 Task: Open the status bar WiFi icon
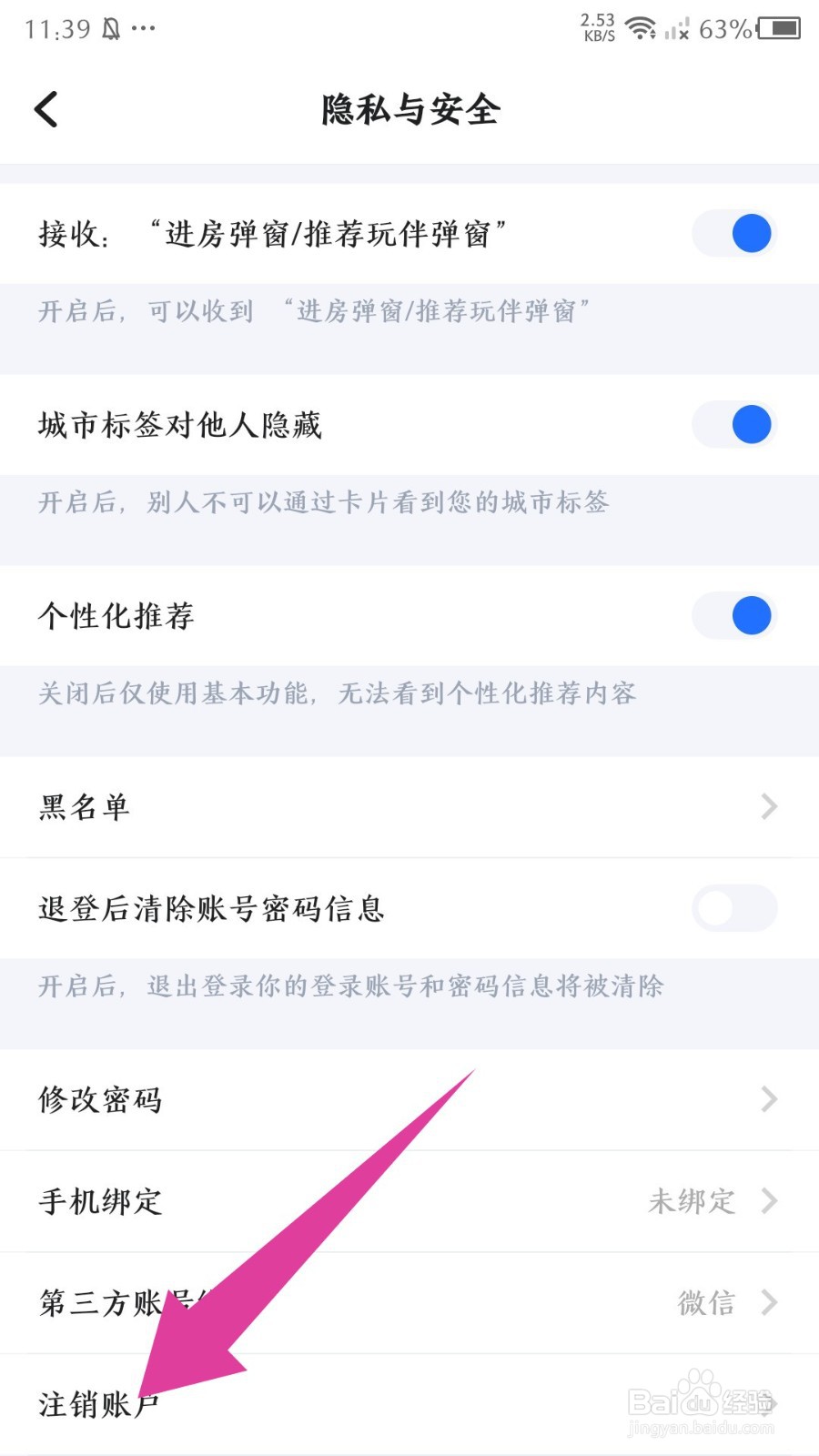pyautogui.click(x=643, y=27)
